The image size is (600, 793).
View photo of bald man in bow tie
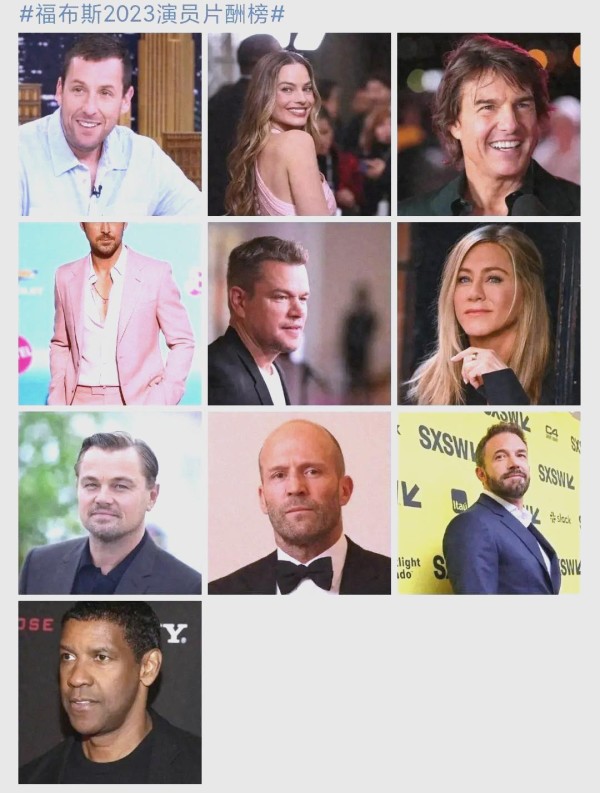pyautogui.click(x=299, y=503)
